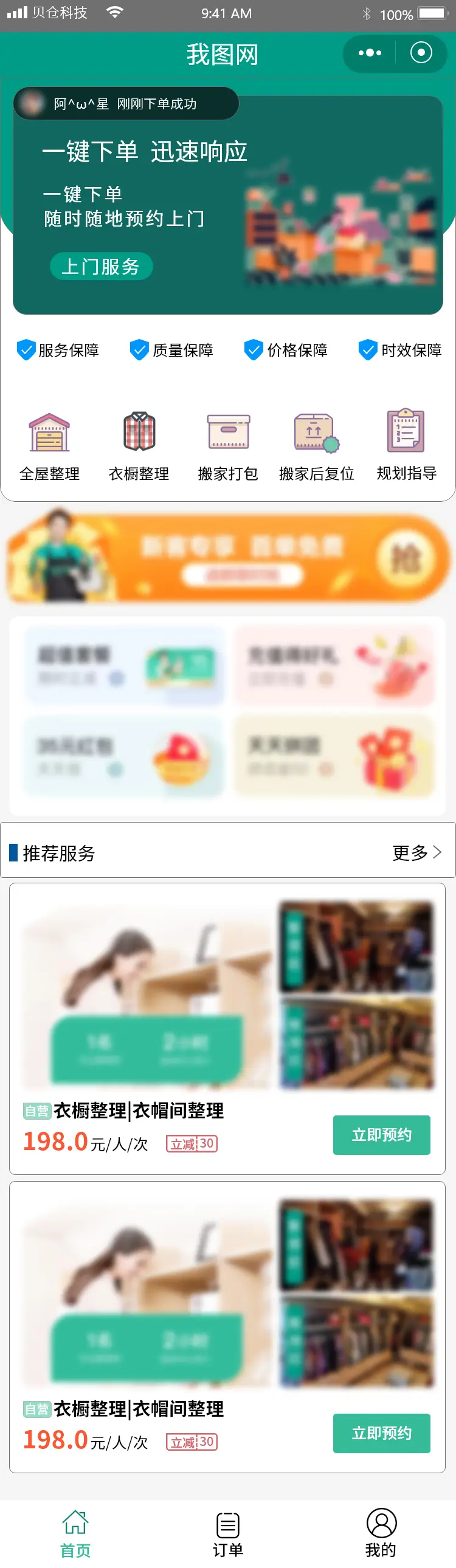This screenshot has height=1568, width=456.
Task: View 规划指导 service category
Action: click(x=406, y=445)
